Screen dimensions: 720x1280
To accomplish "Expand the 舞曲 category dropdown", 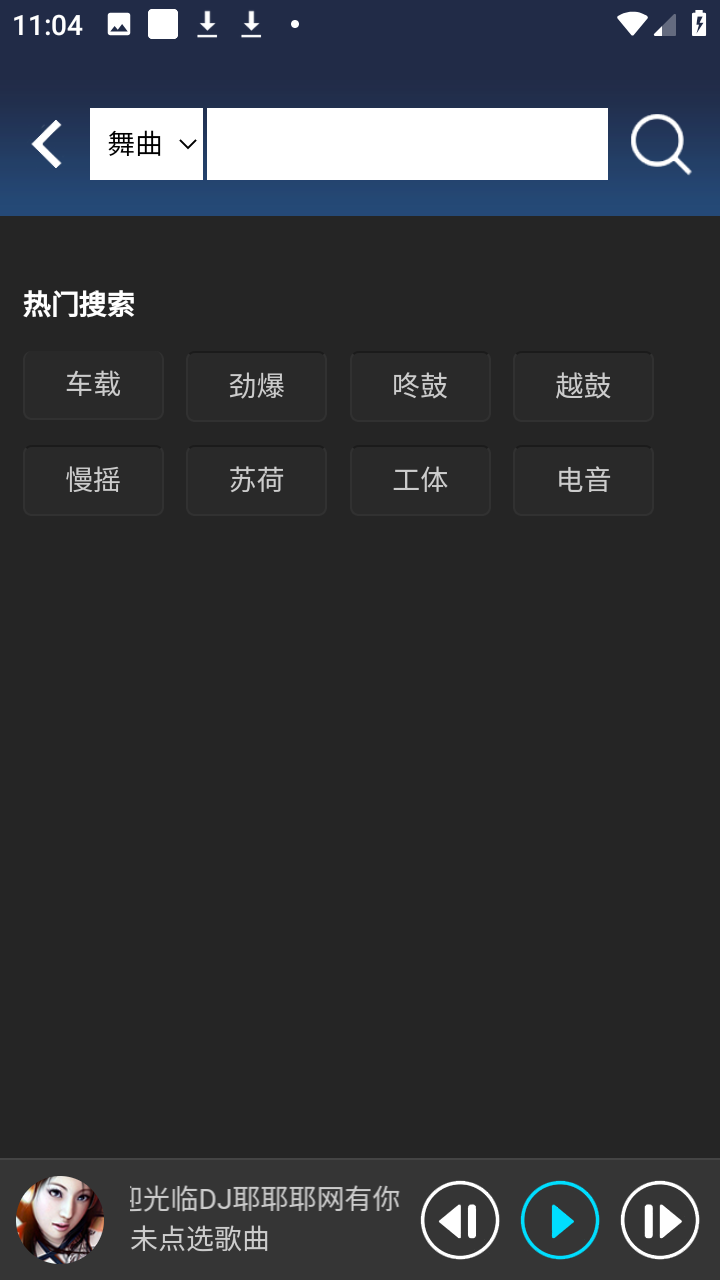I will 147,144.
